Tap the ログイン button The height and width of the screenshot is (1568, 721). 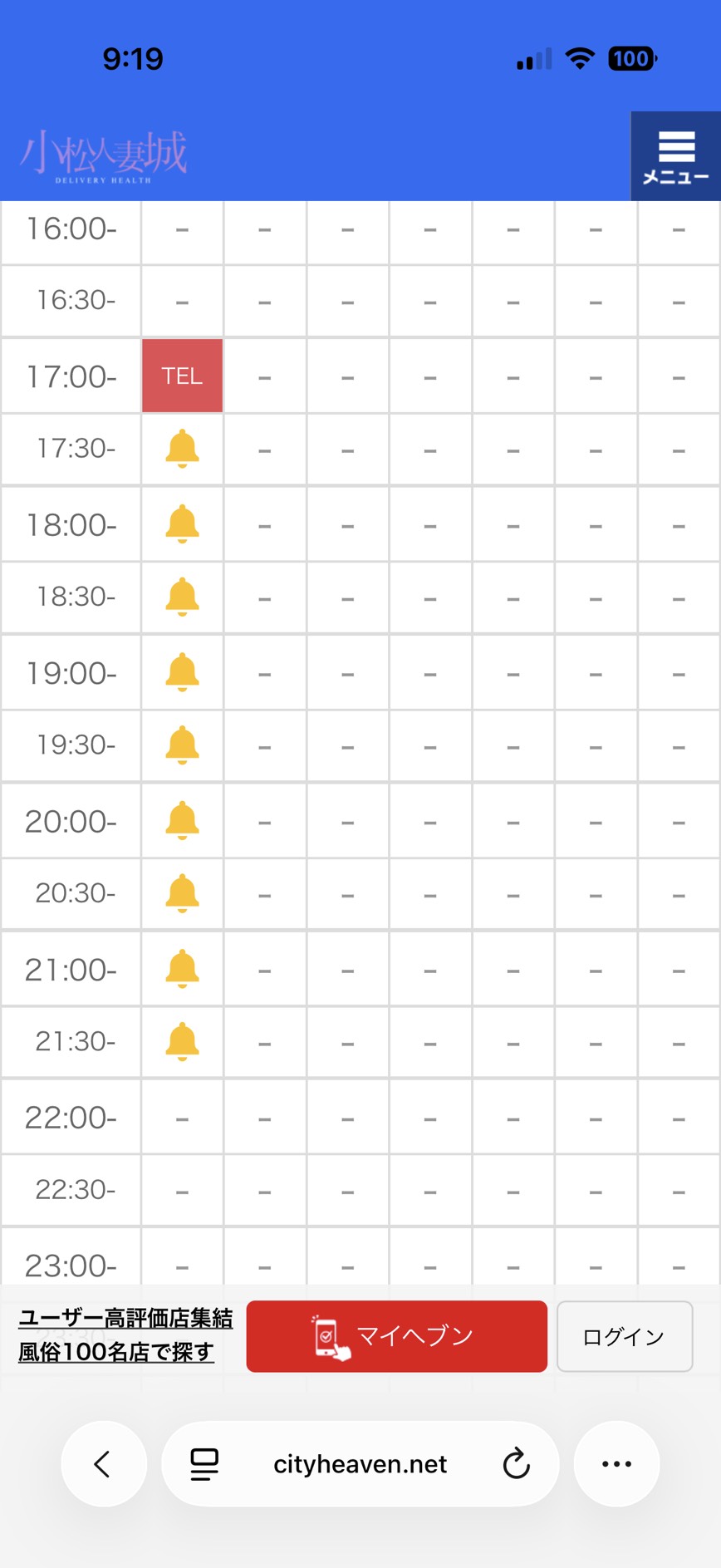coord(624,1336)
